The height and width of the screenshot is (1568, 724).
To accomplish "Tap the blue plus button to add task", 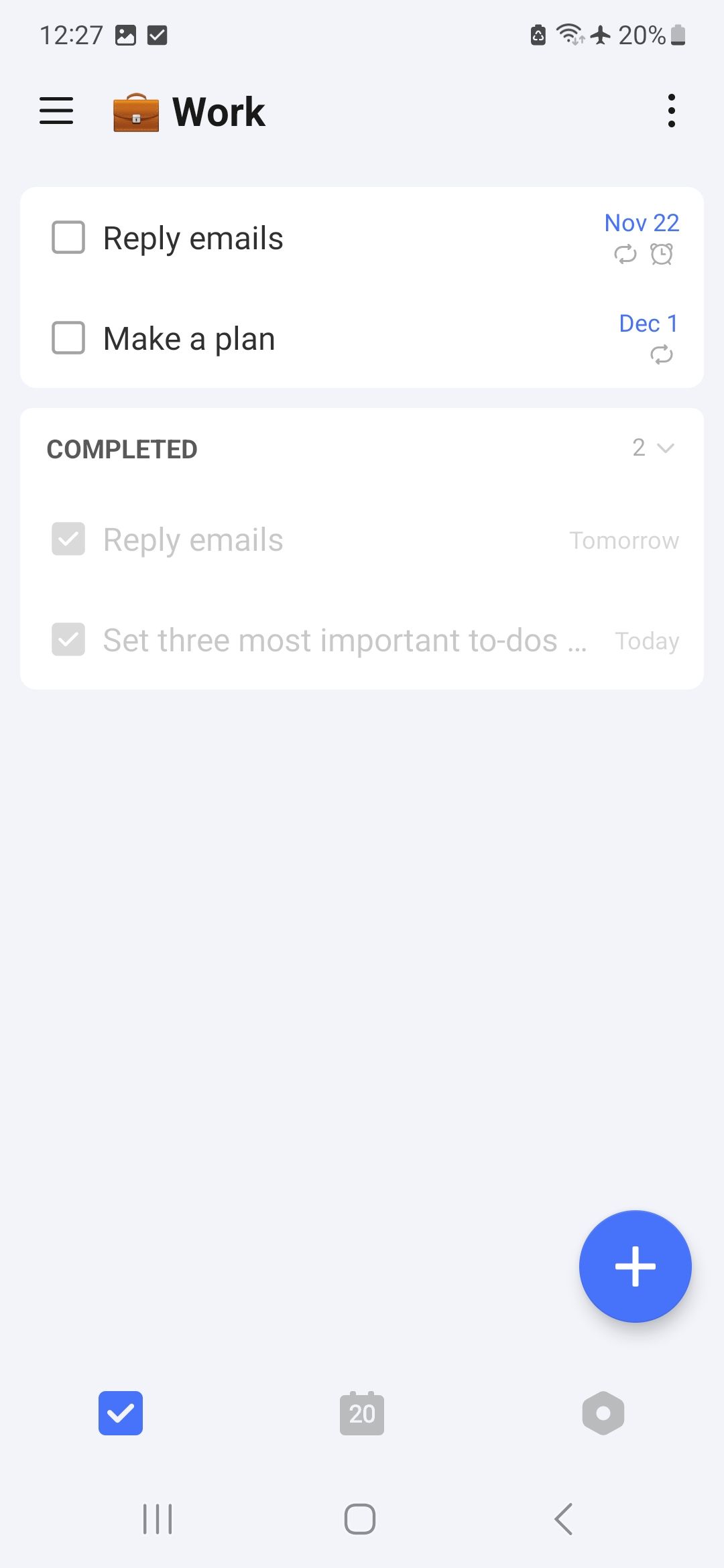I will 635,1266.
